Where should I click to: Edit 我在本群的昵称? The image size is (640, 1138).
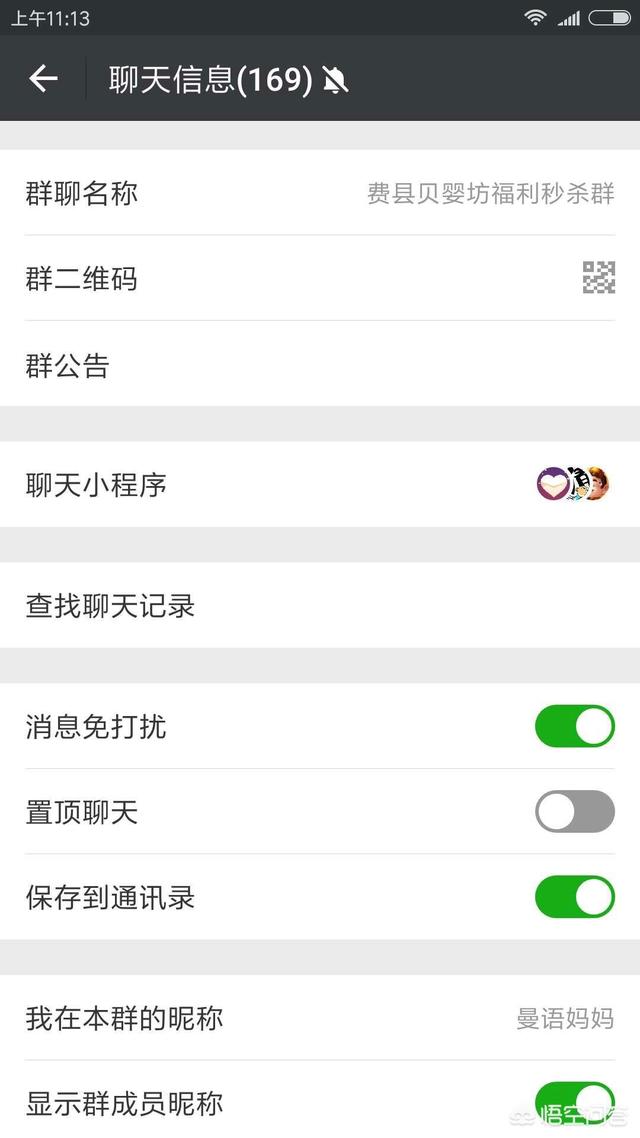[320, 1018]
